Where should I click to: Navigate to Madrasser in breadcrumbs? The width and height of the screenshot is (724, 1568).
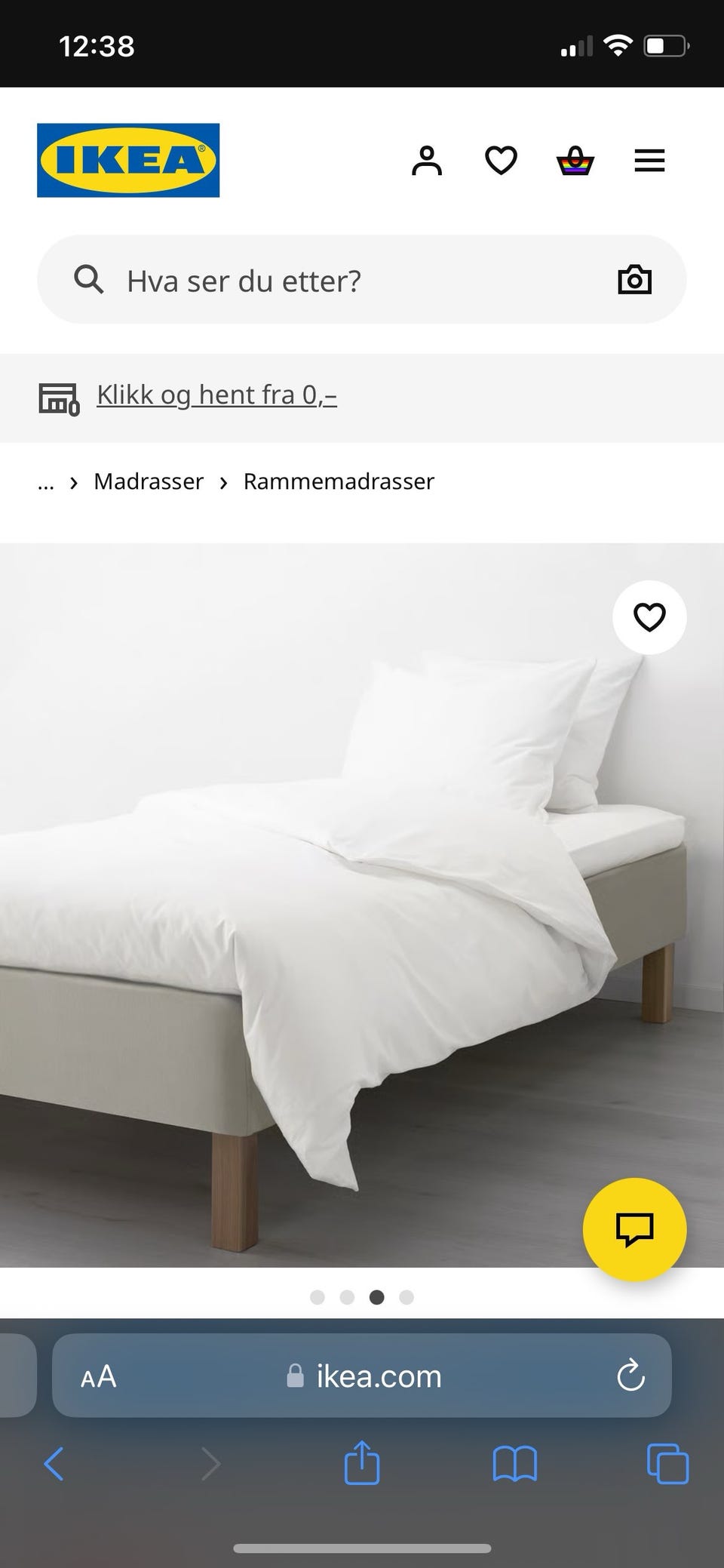point(148,481)
